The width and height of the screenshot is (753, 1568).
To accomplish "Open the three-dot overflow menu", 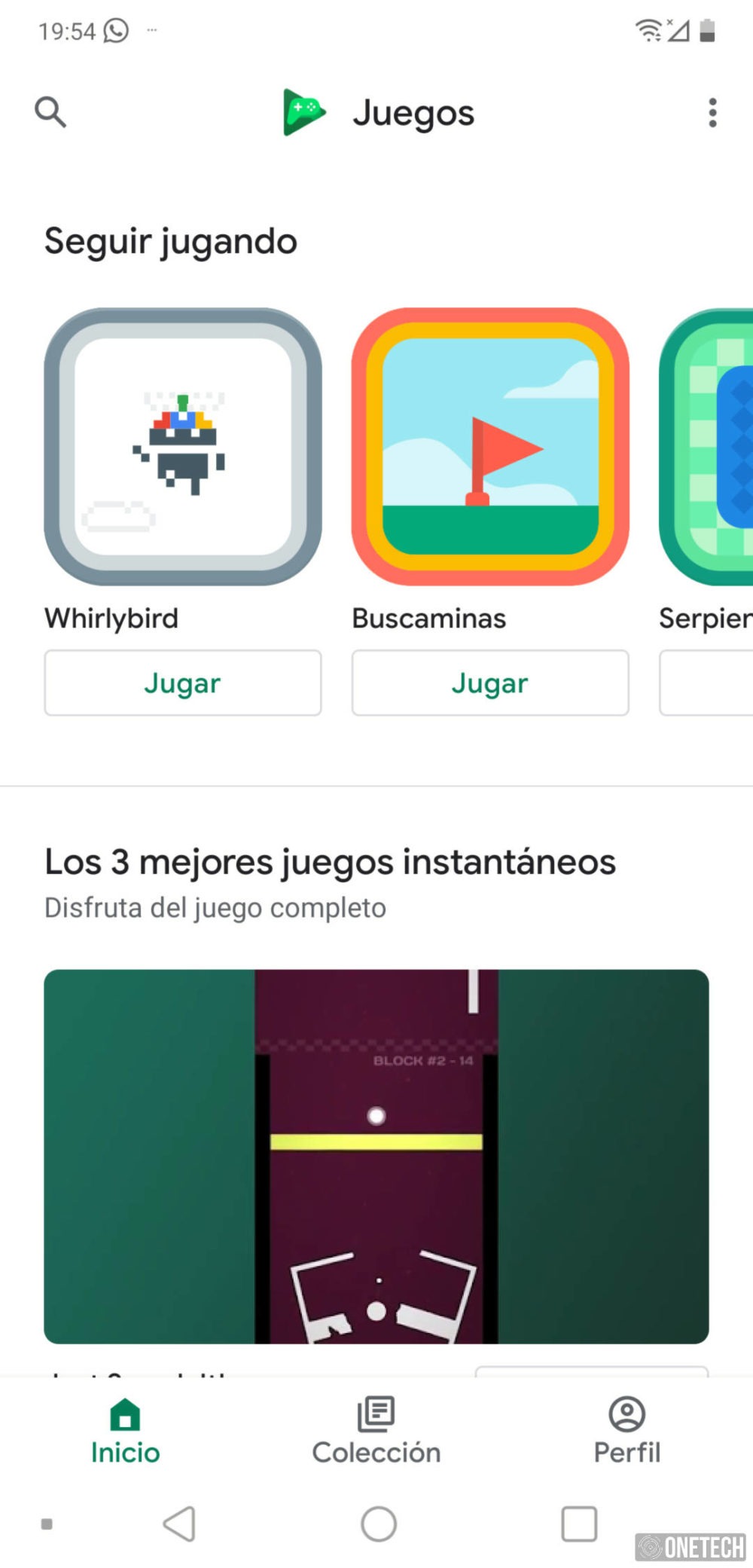I will tap(711, 113).
